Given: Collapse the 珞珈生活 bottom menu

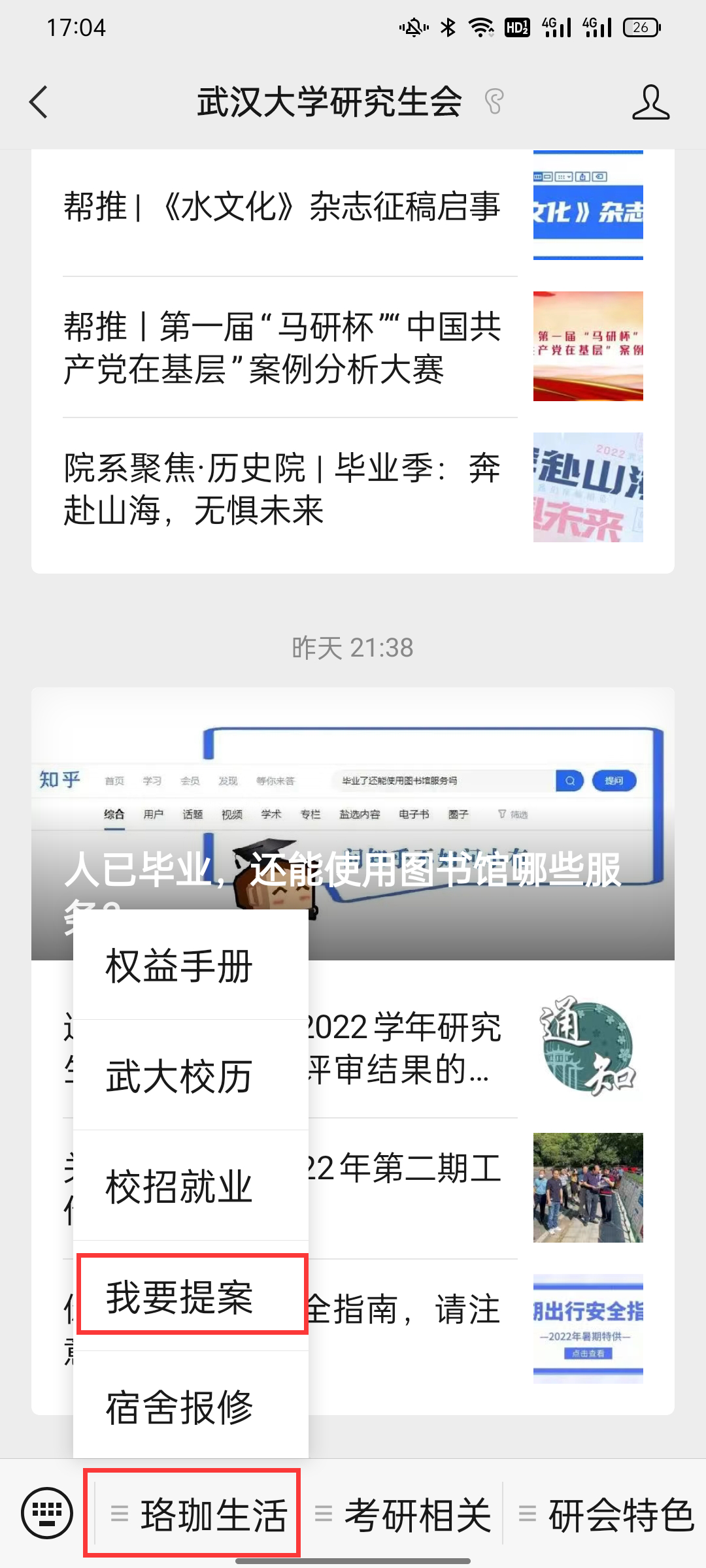Looking at the screenshot, I should click(x=199, y=1514).
